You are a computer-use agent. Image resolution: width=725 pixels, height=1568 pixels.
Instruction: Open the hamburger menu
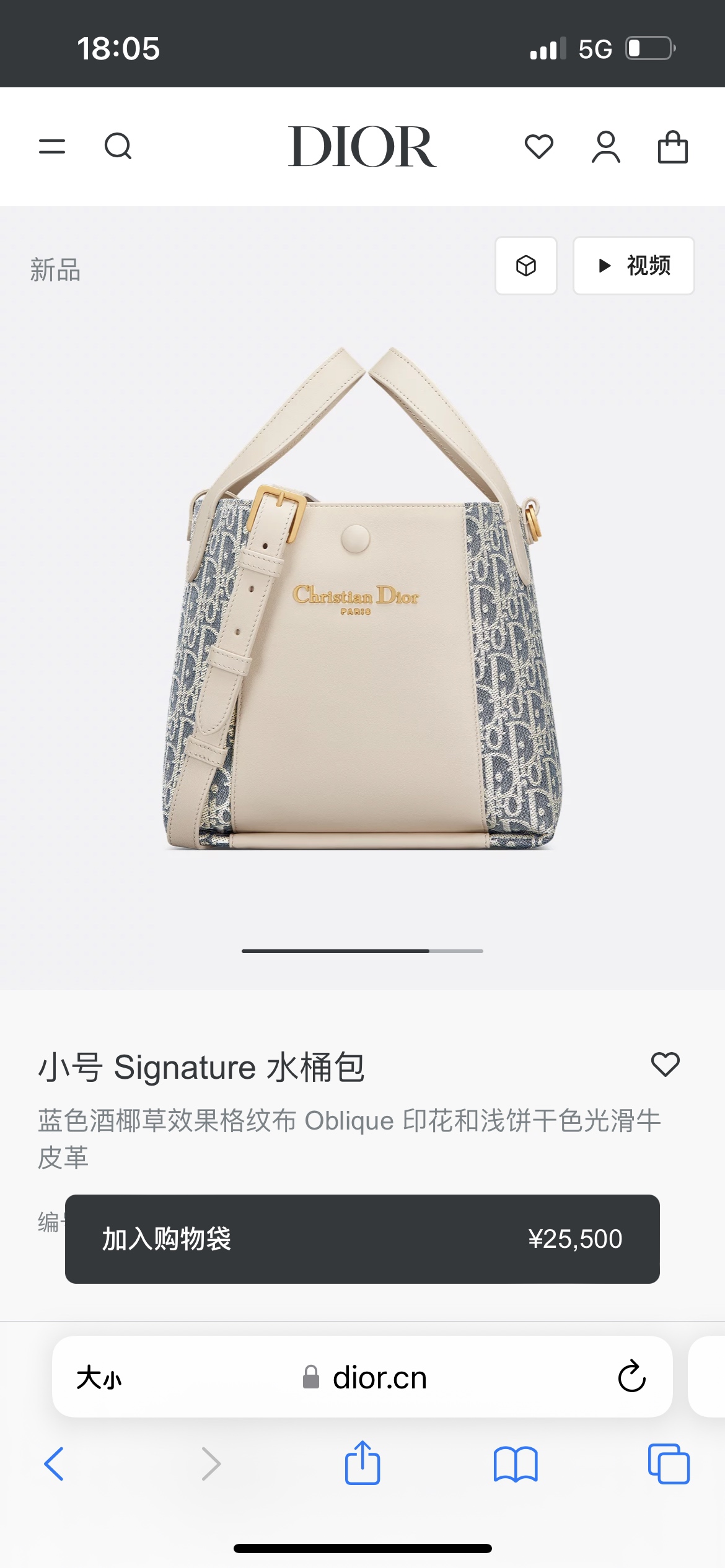(x=52, y=147)
